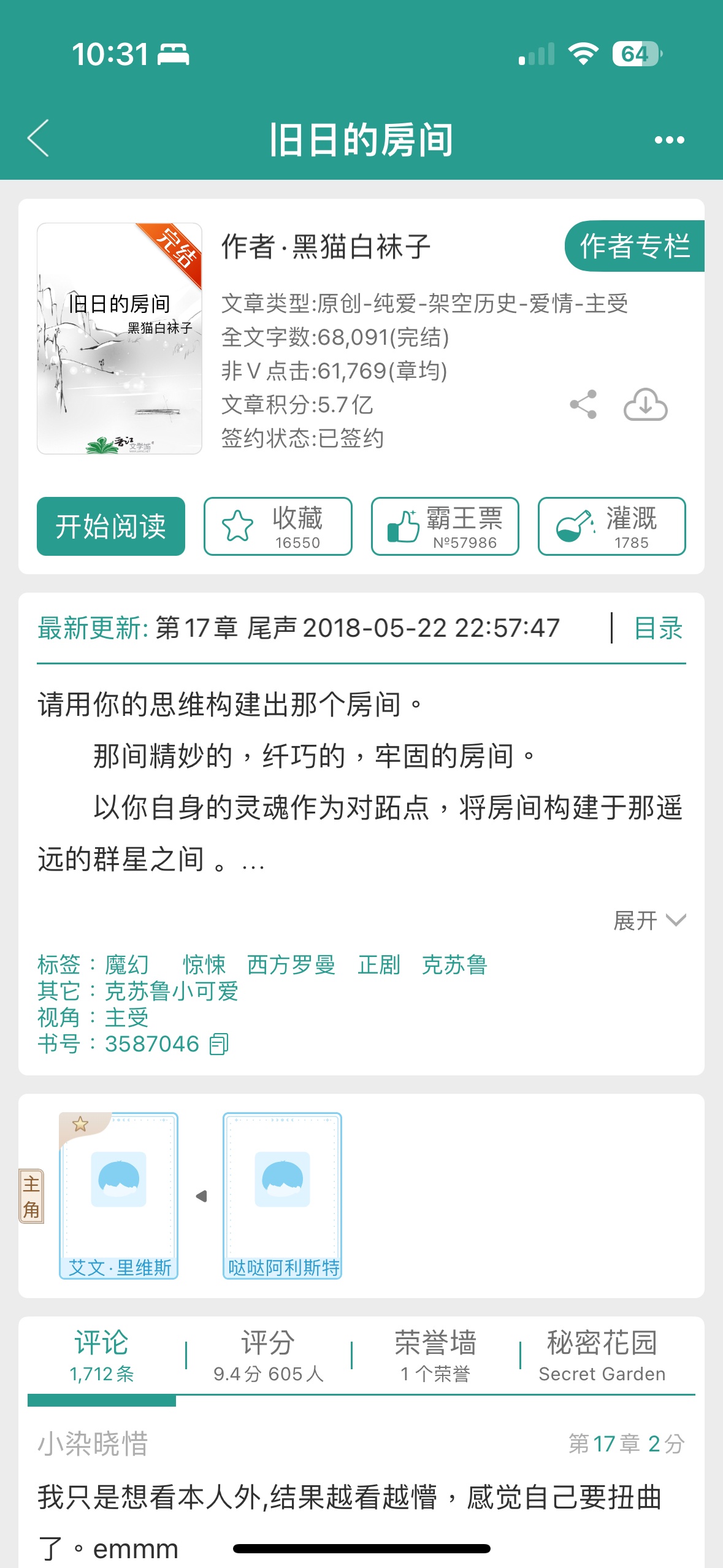Add the book to 收藏
723x1568 pixels.
(278, 526)
